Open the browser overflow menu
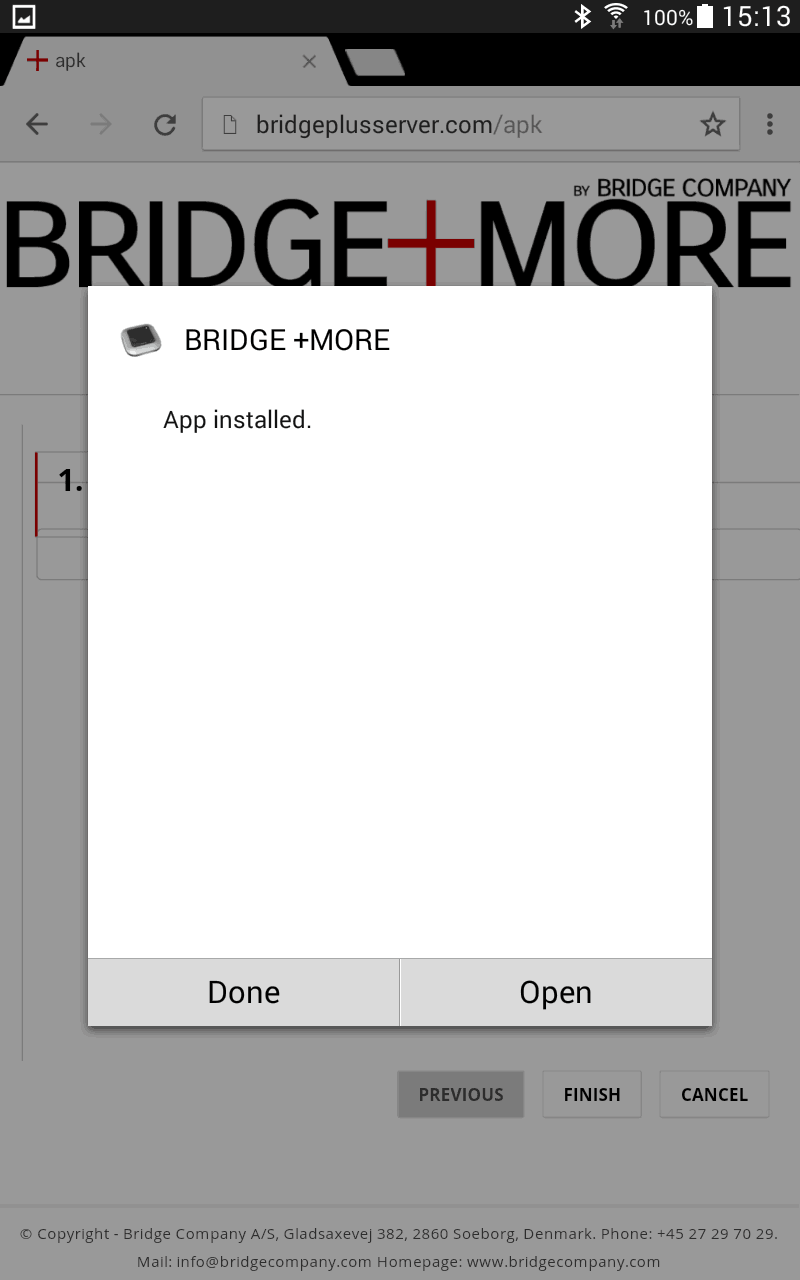800x1280 pixels. click(770, 124)
